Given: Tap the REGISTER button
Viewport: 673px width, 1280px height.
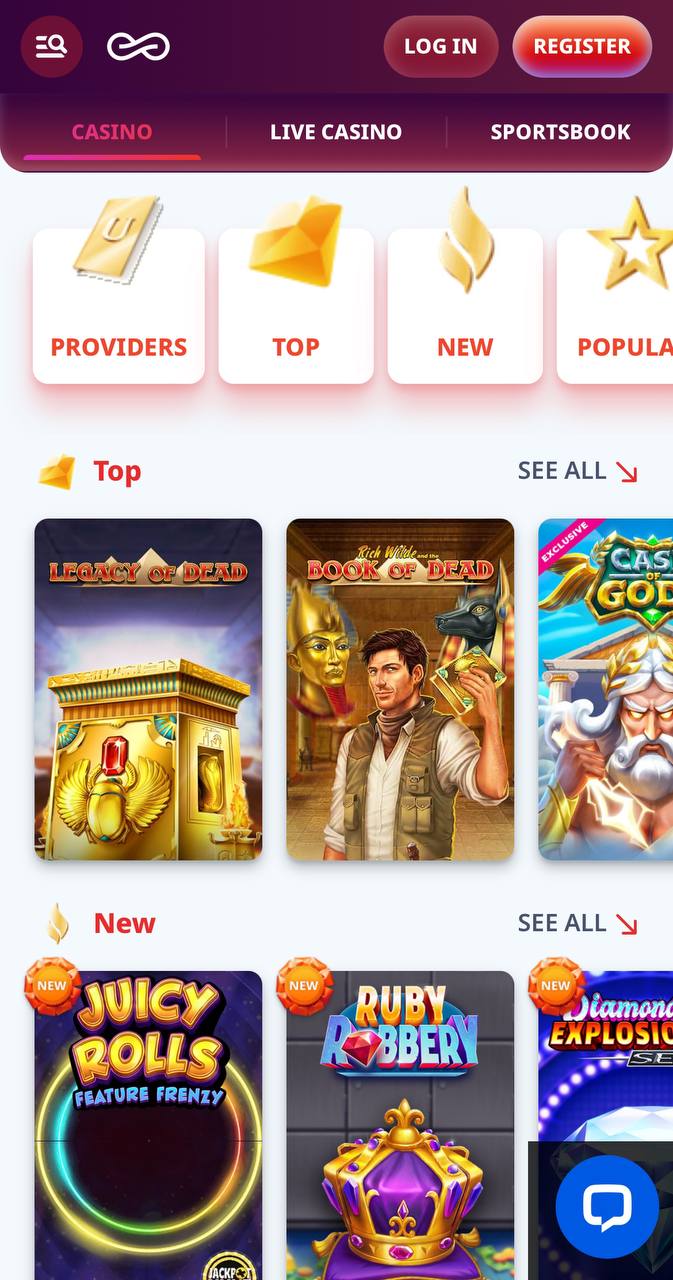Looking at the screenshot, I should click(582, 46).
